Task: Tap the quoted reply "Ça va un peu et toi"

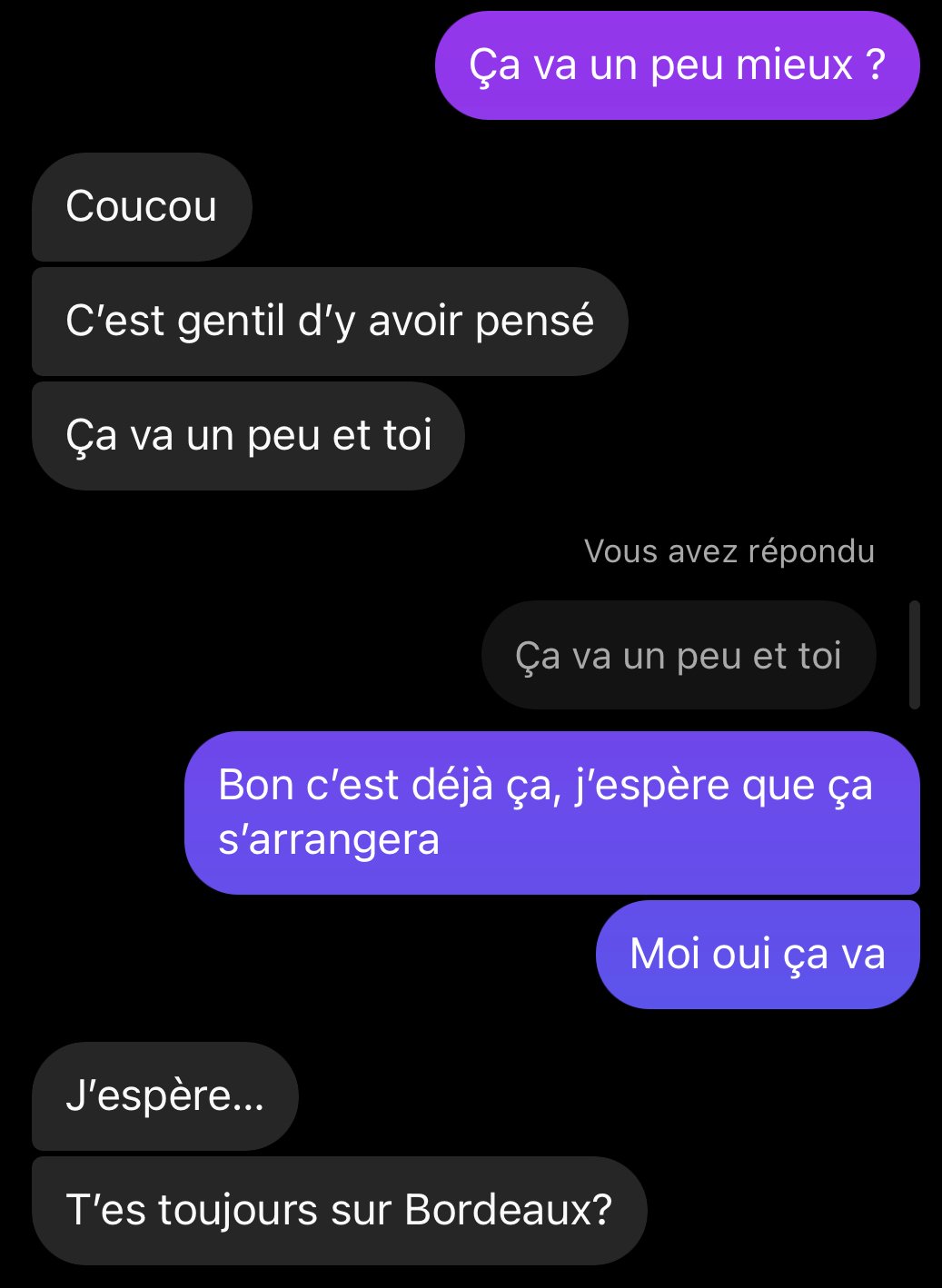Action: 678,655
